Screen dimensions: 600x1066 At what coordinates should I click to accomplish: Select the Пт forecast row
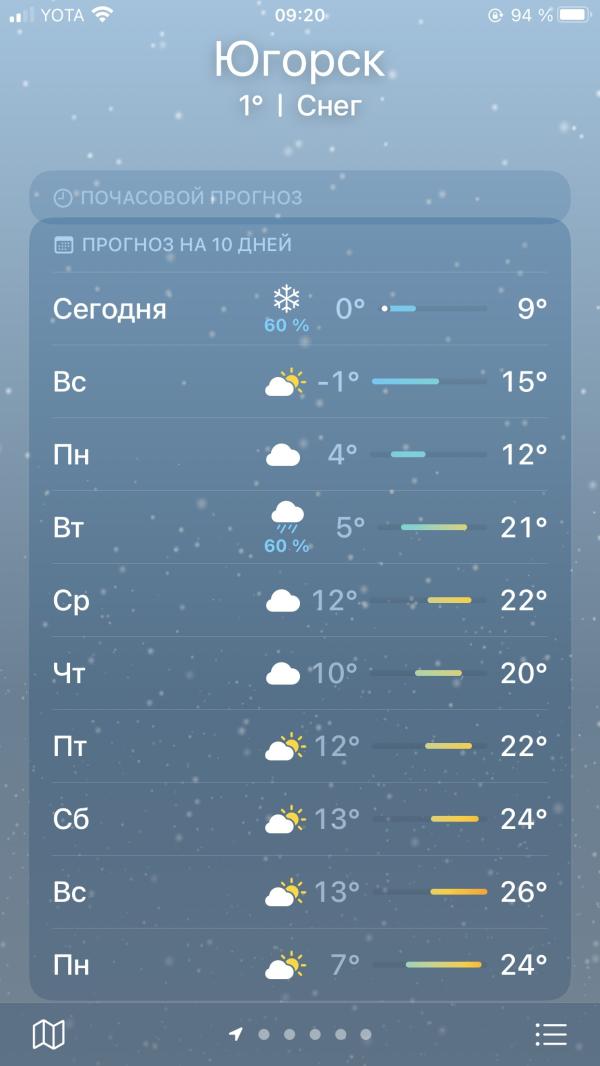[x=300, y=746]
